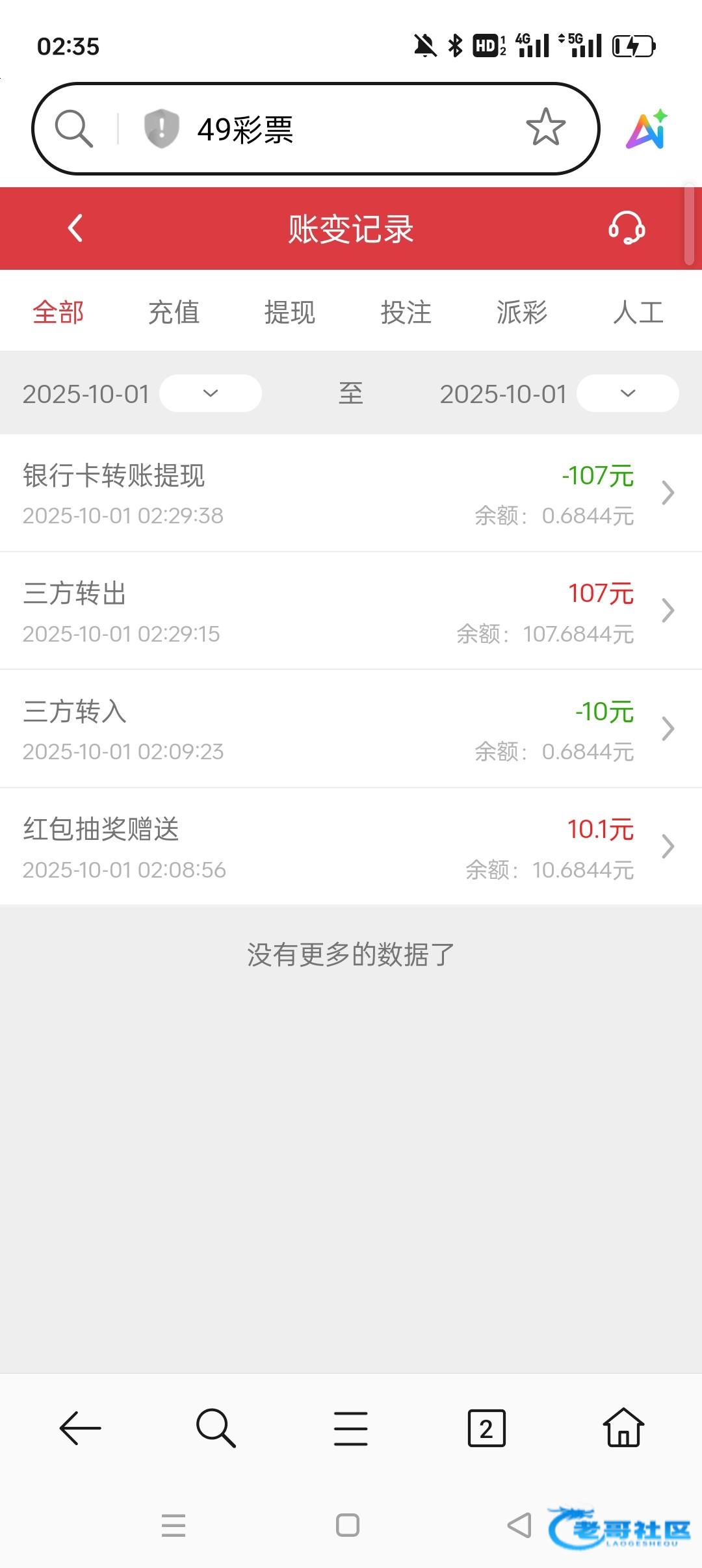Open the browser tabs switcher
This screenshot has width=702, height=1568.
[x=486, y=1428]
